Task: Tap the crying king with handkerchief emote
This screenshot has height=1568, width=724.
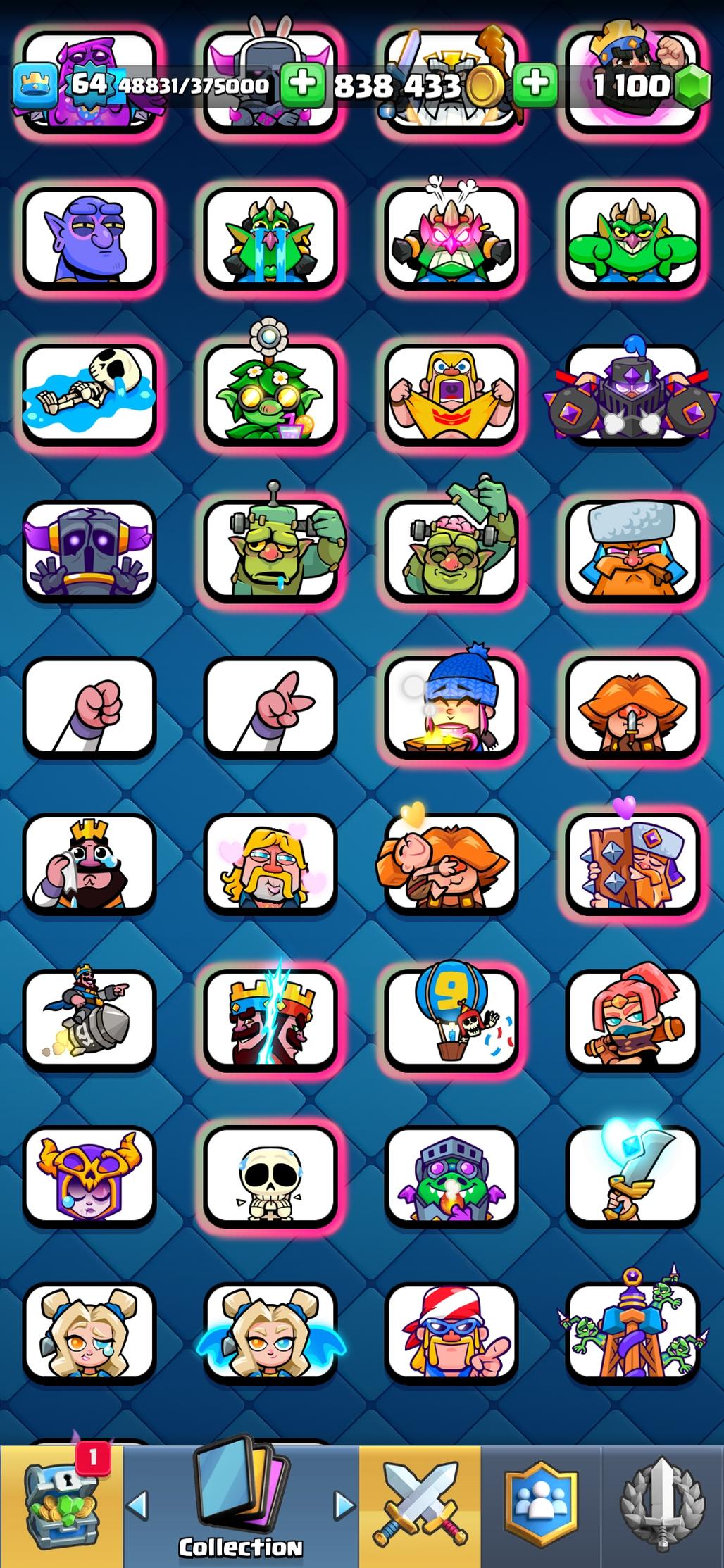Action: tap(89, 864)
